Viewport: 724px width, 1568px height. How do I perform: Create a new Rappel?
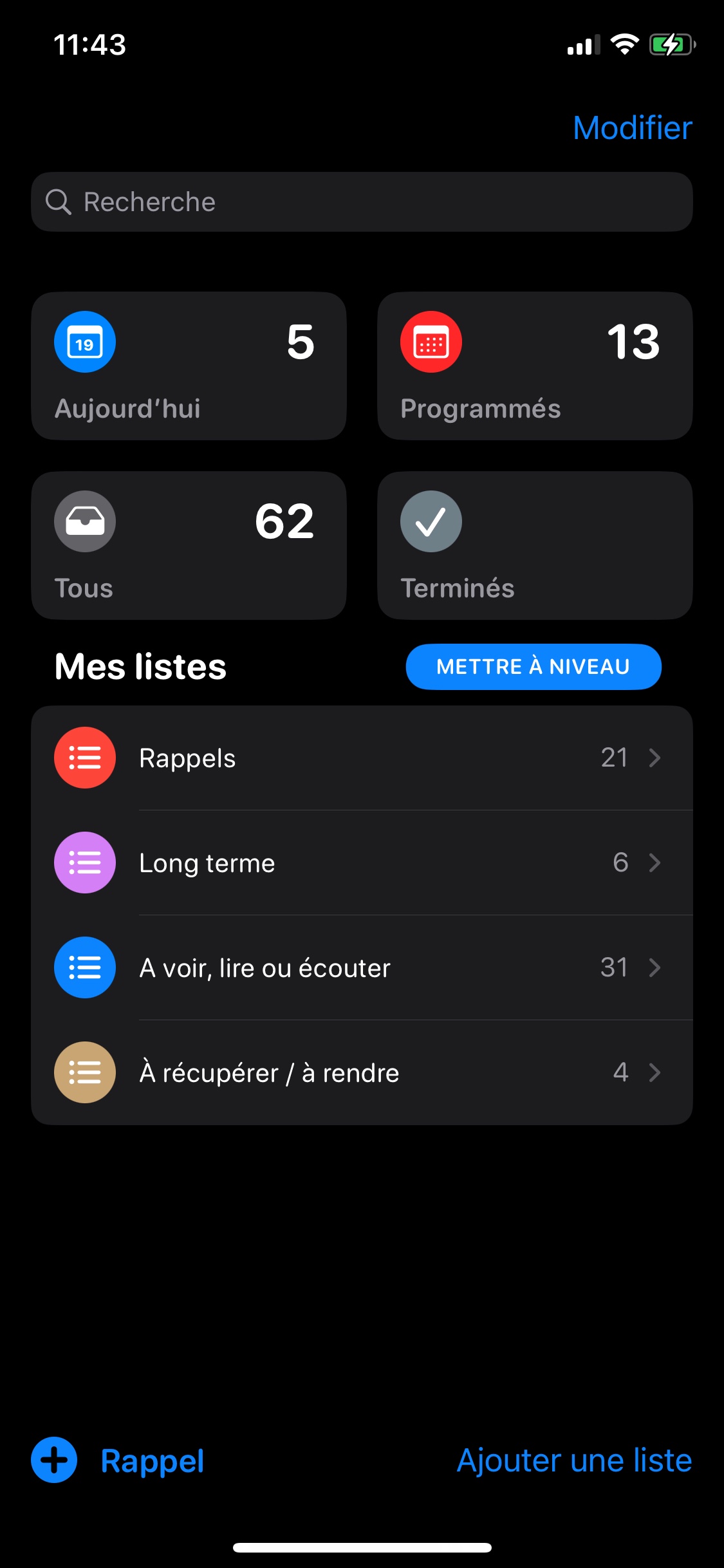click(118, 1460)
